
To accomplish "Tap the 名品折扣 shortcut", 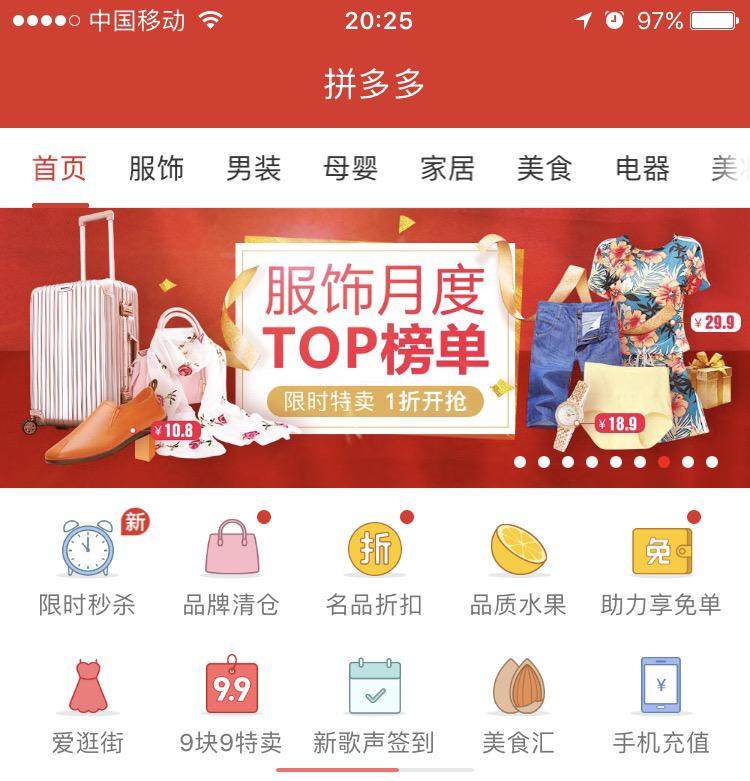I will pyautogui.click(x=374, y=565).
